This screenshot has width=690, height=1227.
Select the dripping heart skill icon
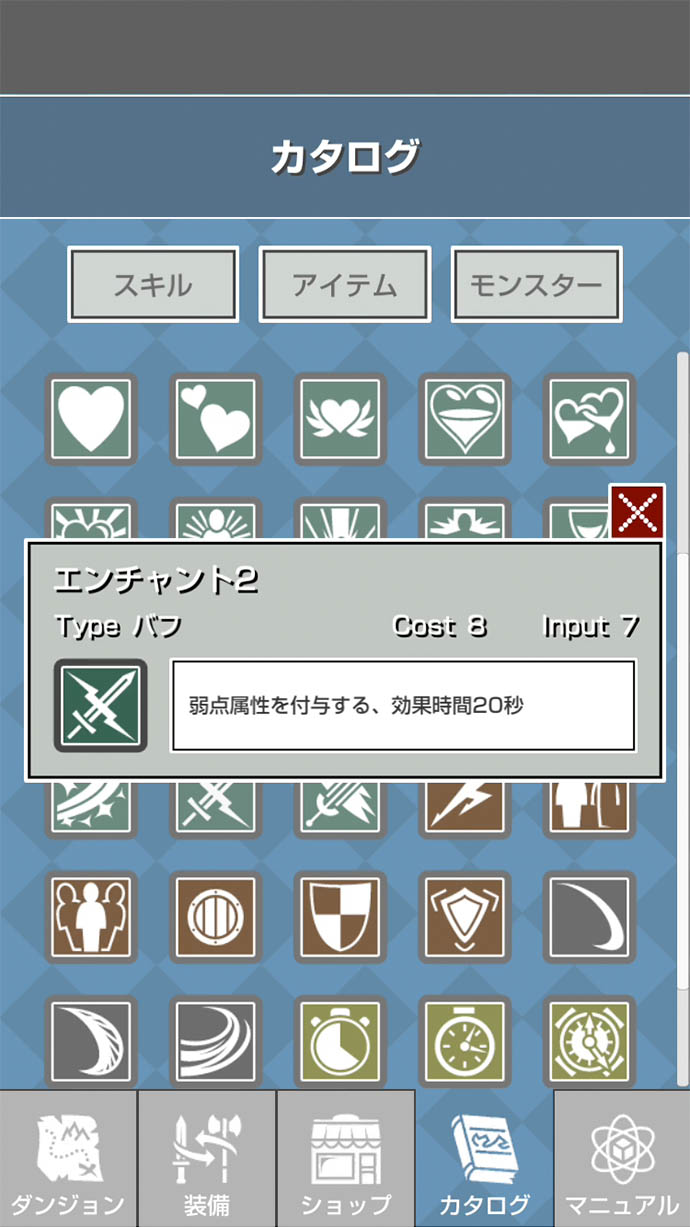[x=590, y=419]
